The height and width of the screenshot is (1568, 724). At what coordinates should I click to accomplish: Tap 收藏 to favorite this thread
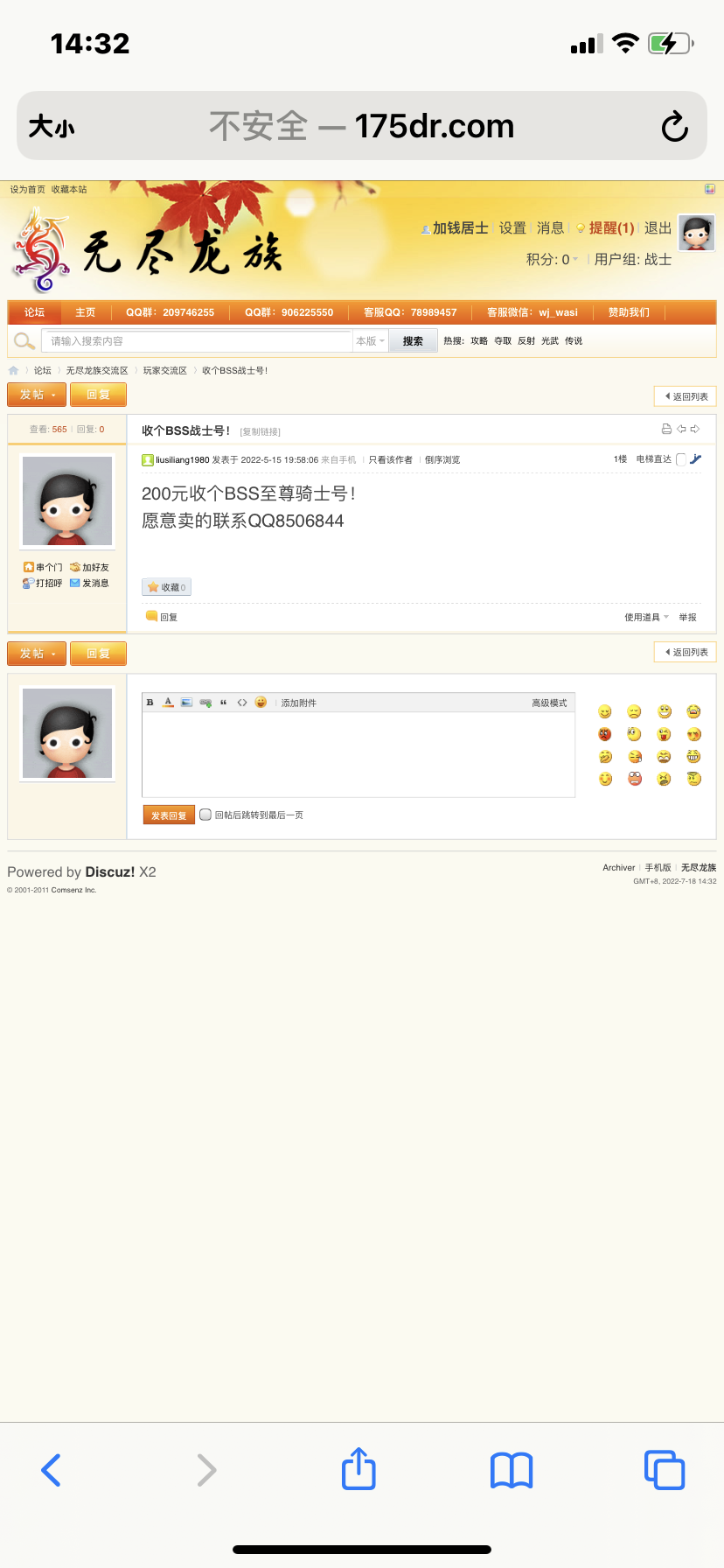[167, 587]
